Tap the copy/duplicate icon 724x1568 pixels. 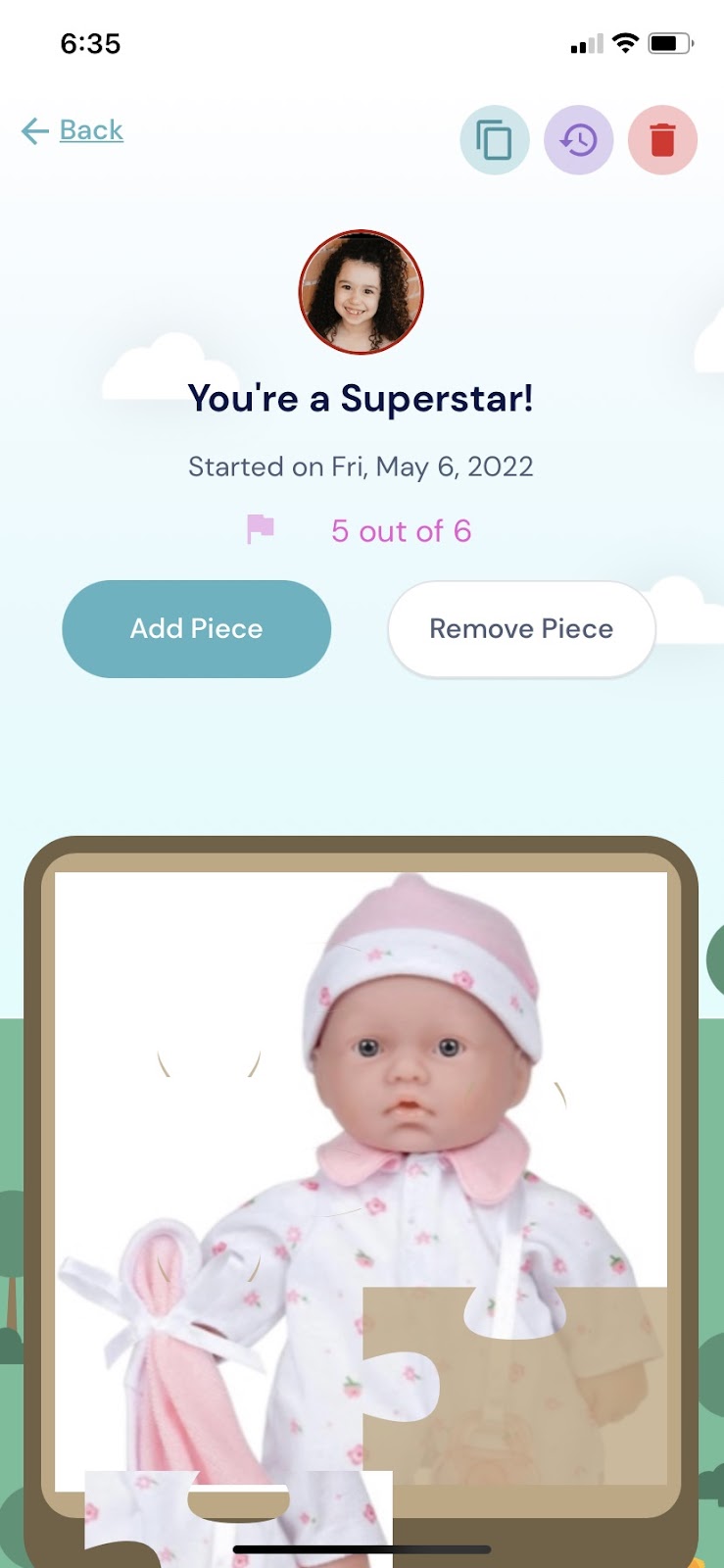pyautogui.click(x=495, y=140)
